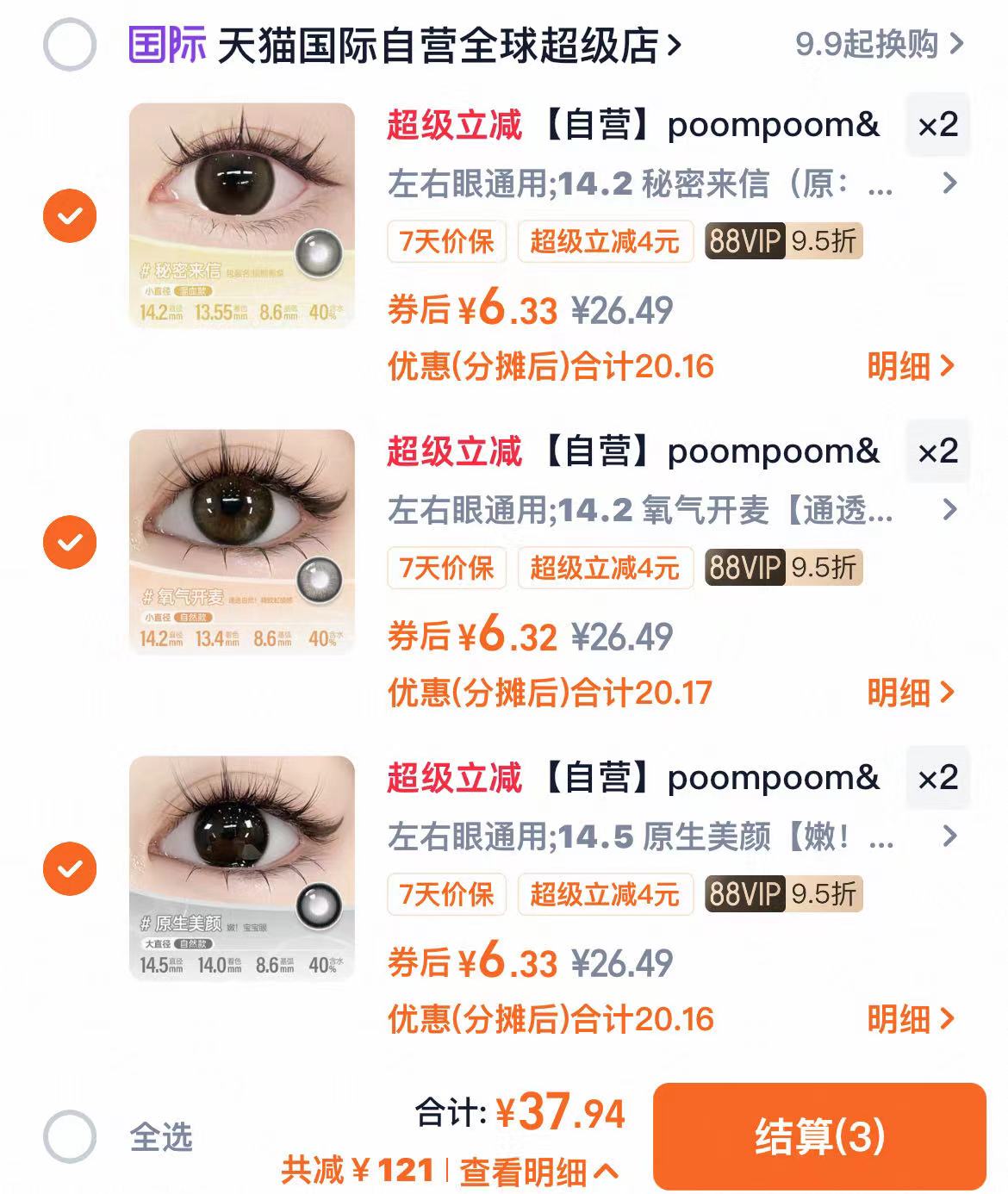
Task: Click the 7天价保 tag on third product
Action: coord(445,897)
